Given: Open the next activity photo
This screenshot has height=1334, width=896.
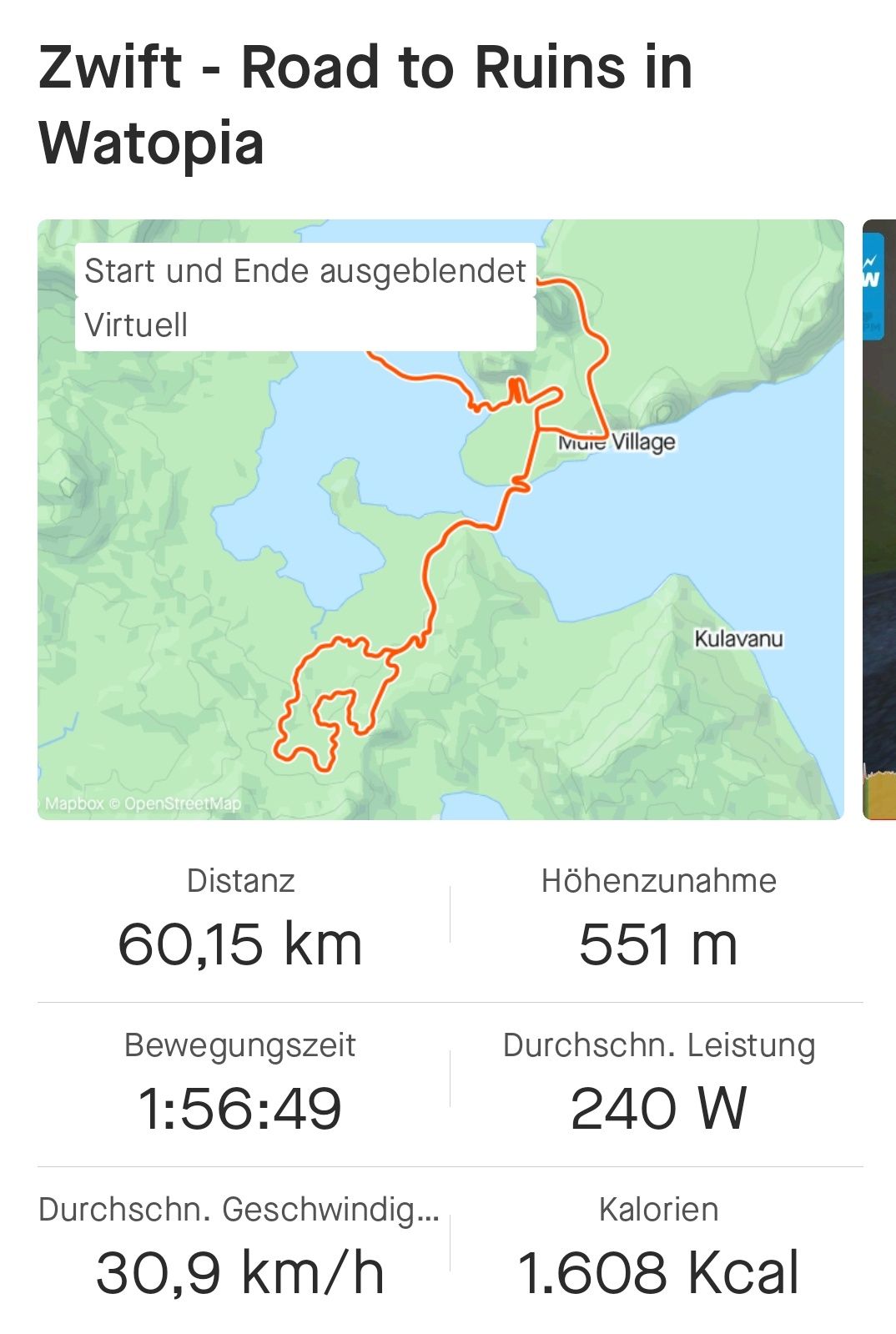Looking at the screenshot, I should click(879, 519).
